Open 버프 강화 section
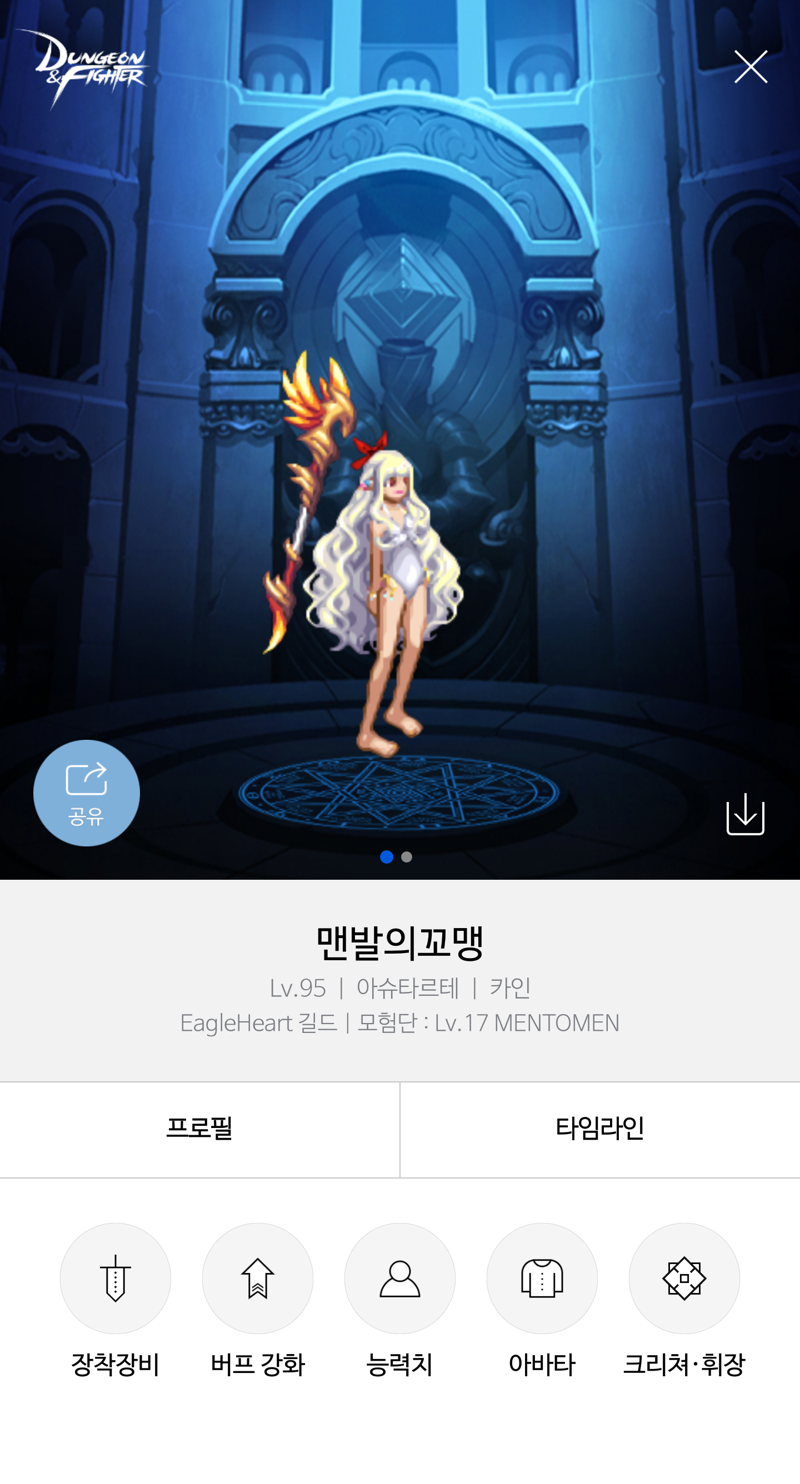This screenshot has width=800, height=1484. tap(257, 1279)
